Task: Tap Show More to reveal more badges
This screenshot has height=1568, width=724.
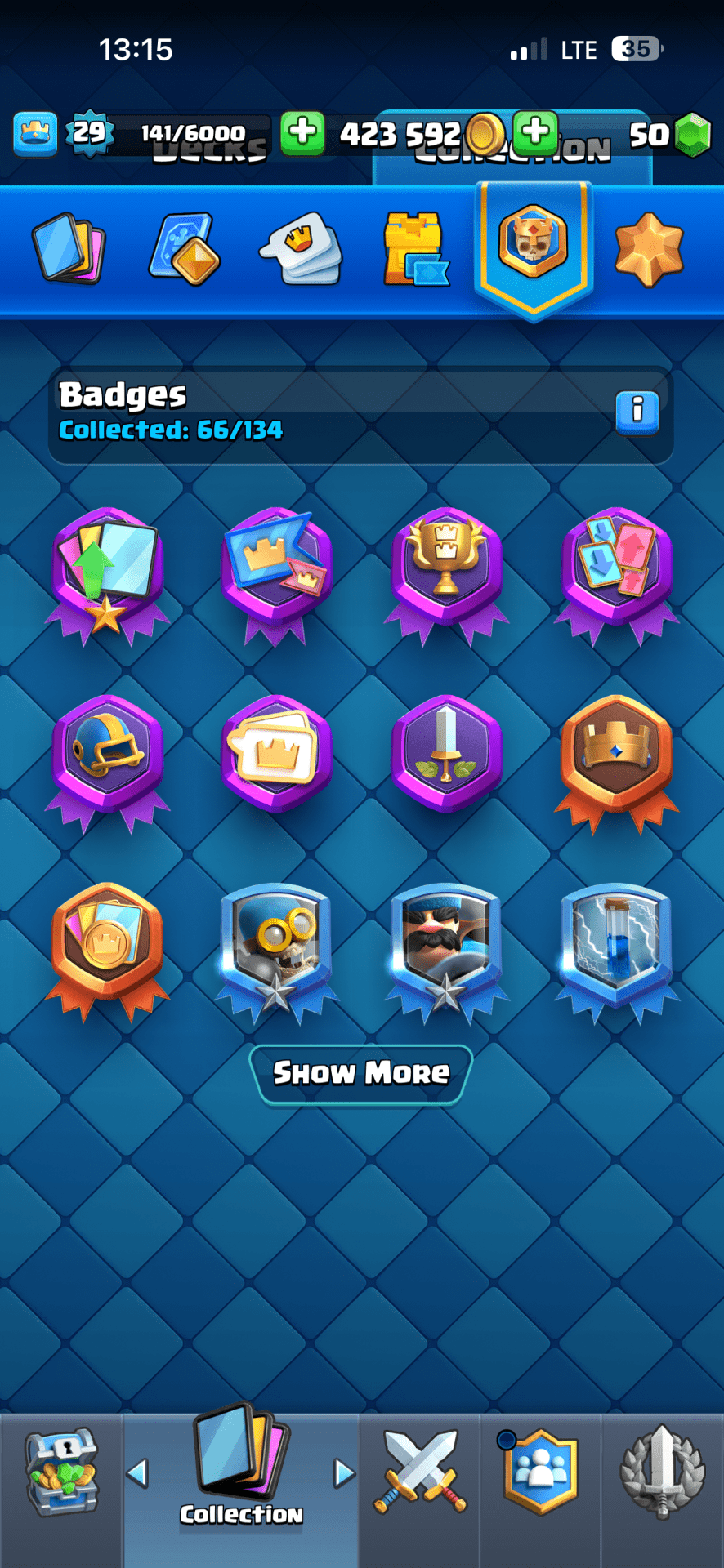Action: point(361,1073)
